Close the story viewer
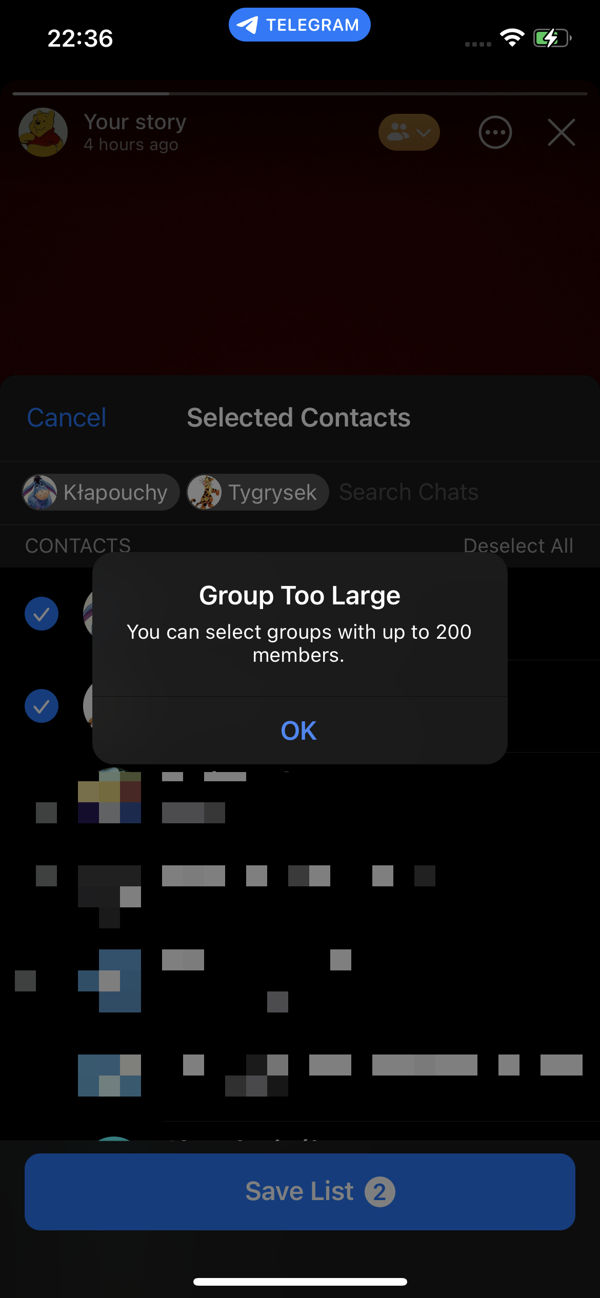The width and height of the screenshot is (600, 1298). tap(562, 132)
